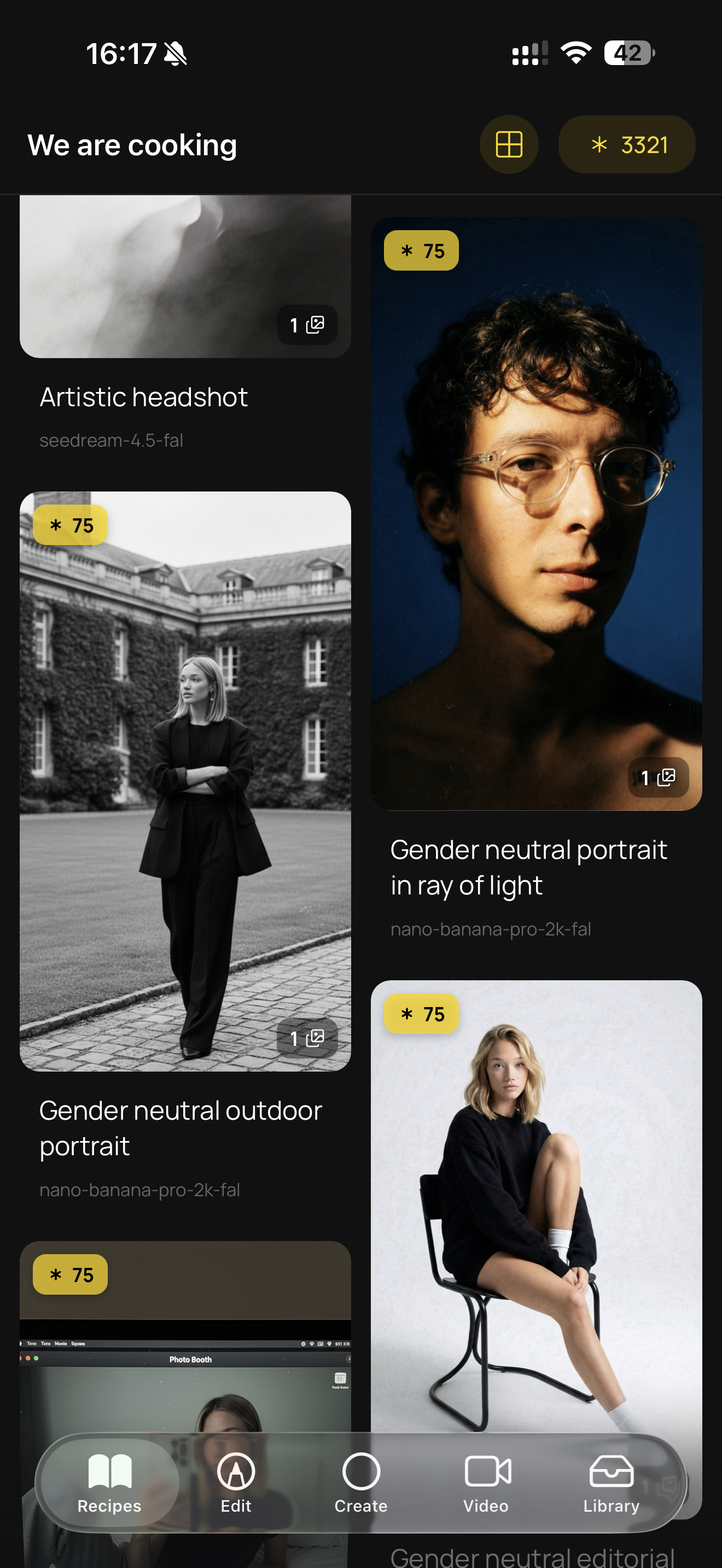This screenshot has width=722, height=1568.
Task: Switch to the Video tab
Action: click(x=486, y=1483)
